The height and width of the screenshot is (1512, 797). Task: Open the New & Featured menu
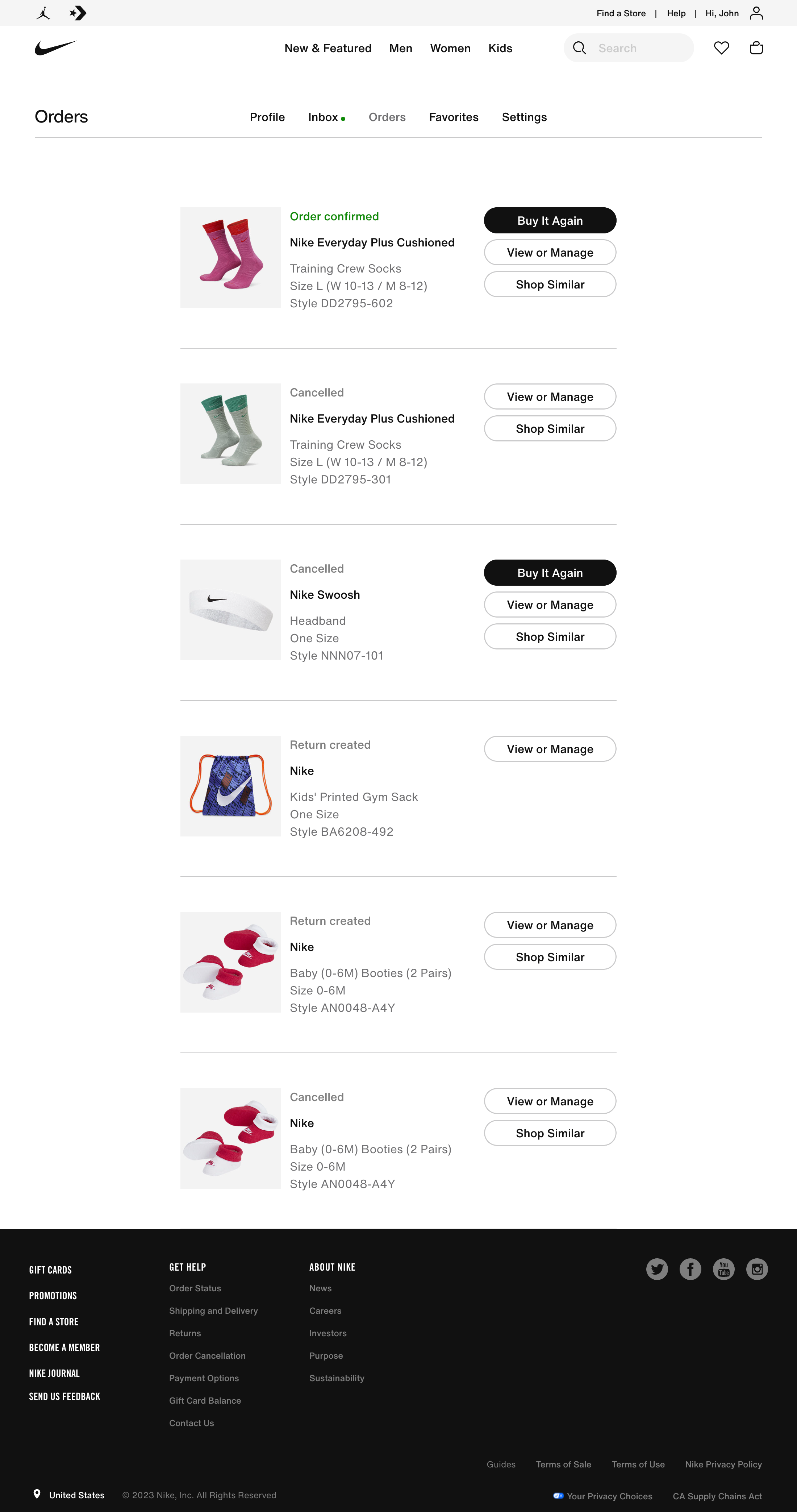[x=328, y=48]
